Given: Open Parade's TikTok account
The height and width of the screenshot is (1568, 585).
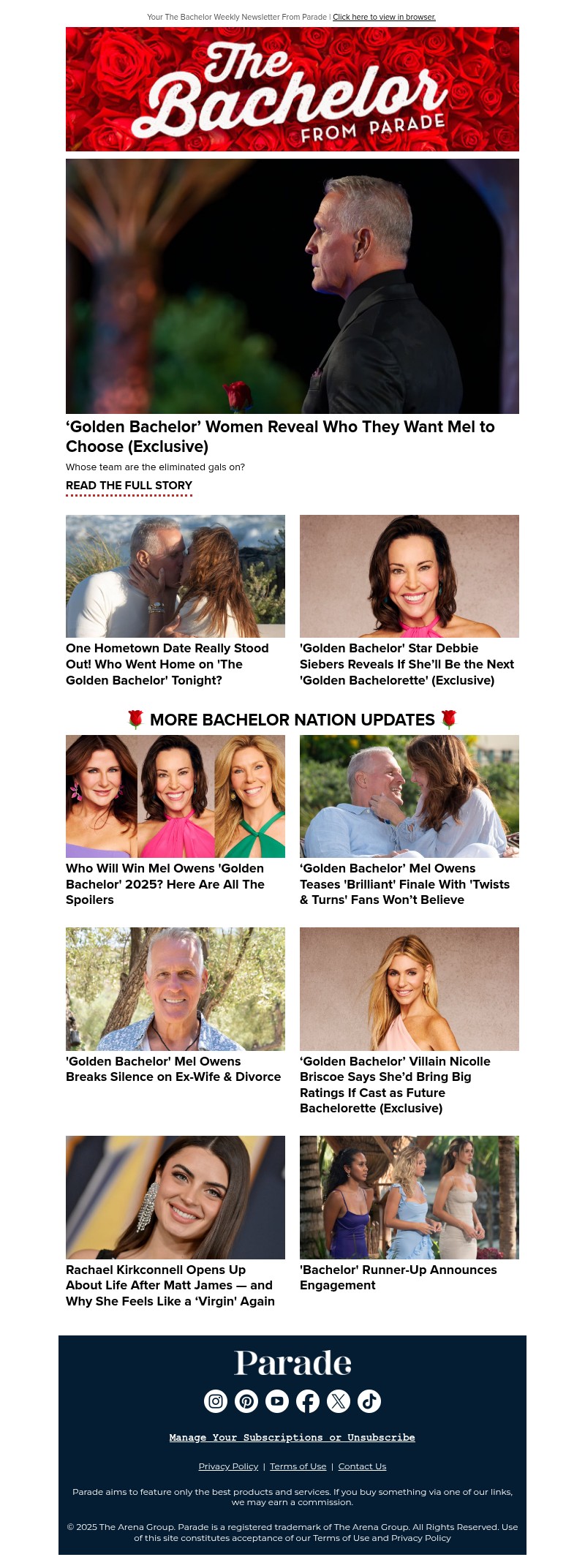Looking at the screenshot, I should coord(369,1401).
